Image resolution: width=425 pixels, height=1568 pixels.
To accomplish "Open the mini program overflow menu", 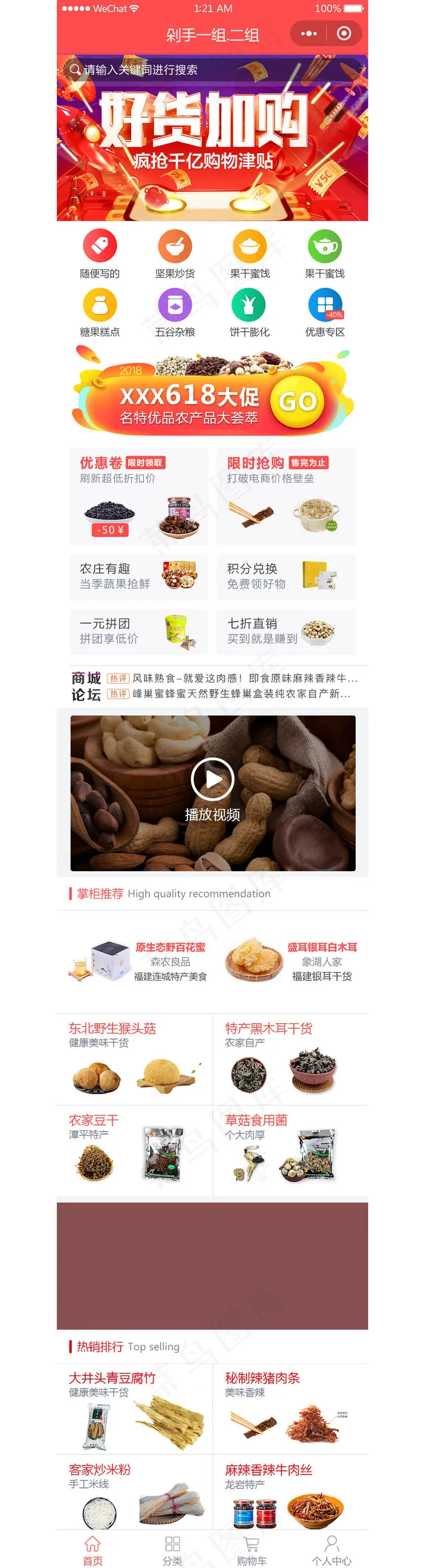I will pos(309,33).
